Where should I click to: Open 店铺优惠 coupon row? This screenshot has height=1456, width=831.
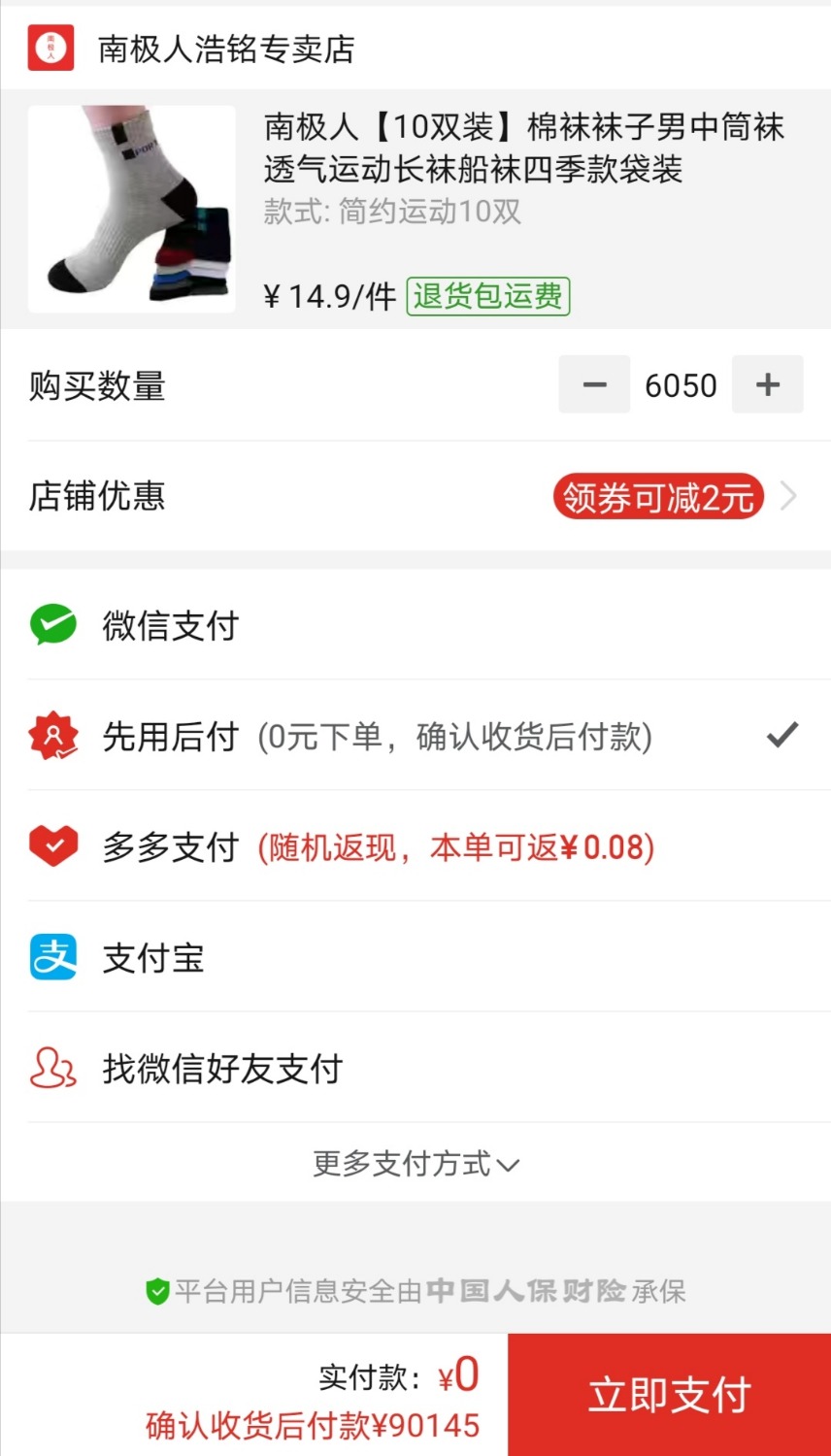pos(415,497)
